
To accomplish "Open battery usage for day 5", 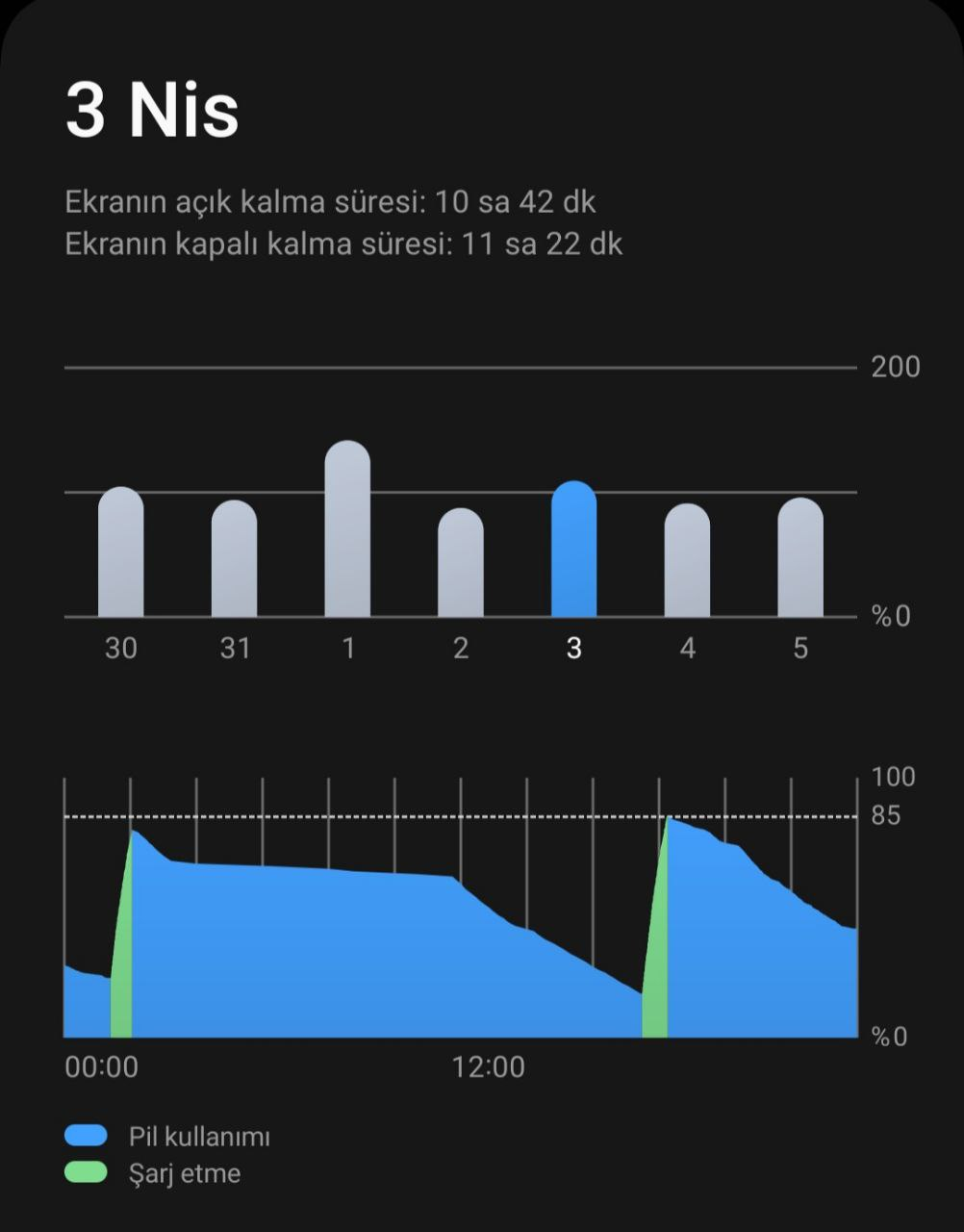I will click(800, 557).
